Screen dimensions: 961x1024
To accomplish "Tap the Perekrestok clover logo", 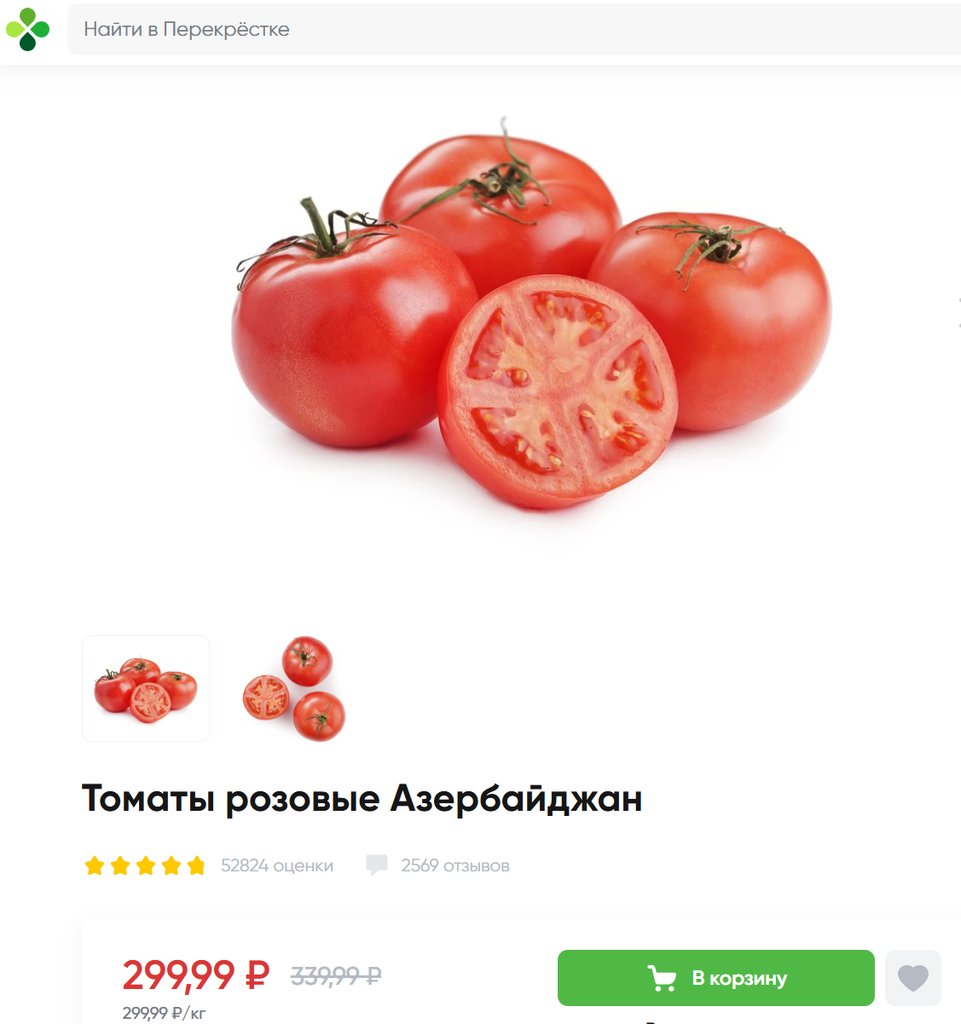I will [27, 29].
